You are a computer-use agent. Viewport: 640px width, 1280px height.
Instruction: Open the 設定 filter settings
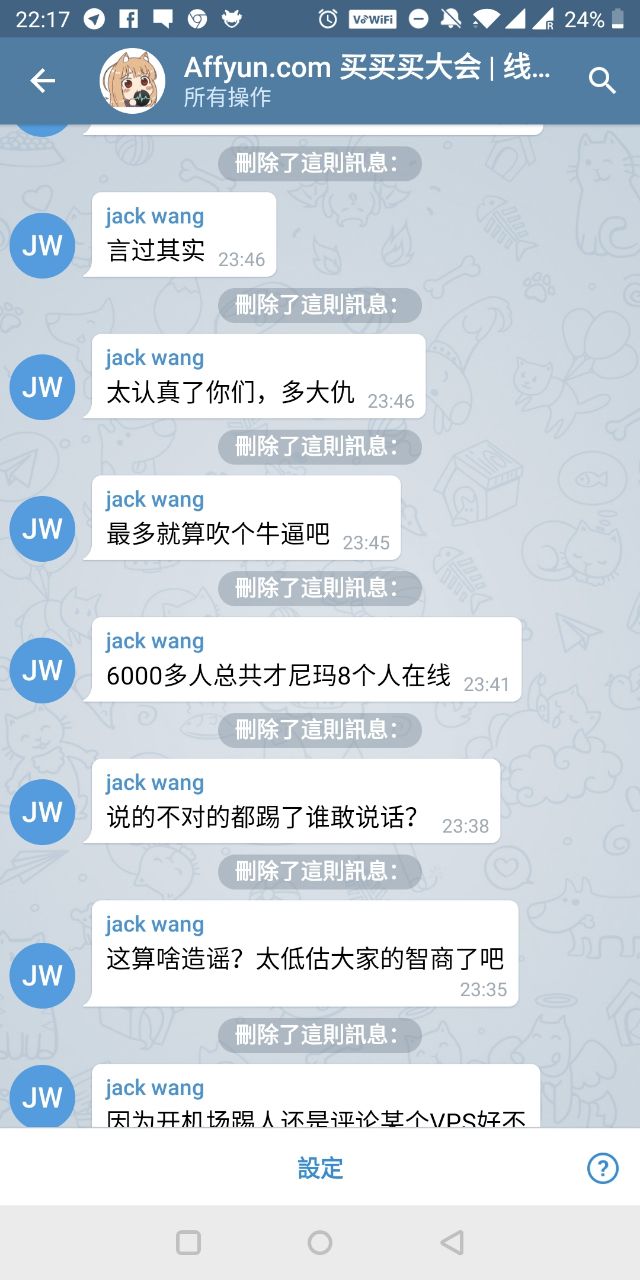click(x=320, y=1168)
